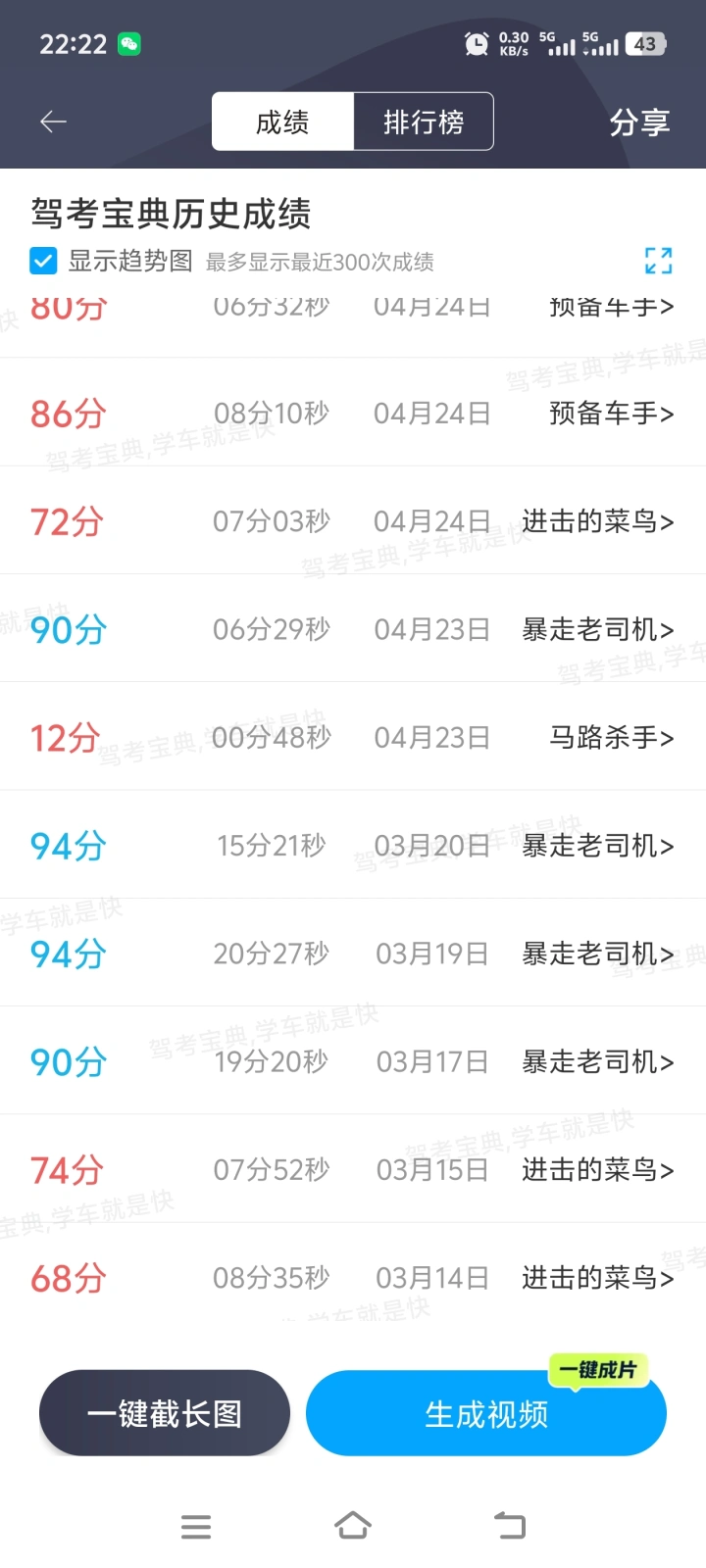Open recent apps from navigation bar
Screen dimensions: 706x1568
coord(196,1526)
